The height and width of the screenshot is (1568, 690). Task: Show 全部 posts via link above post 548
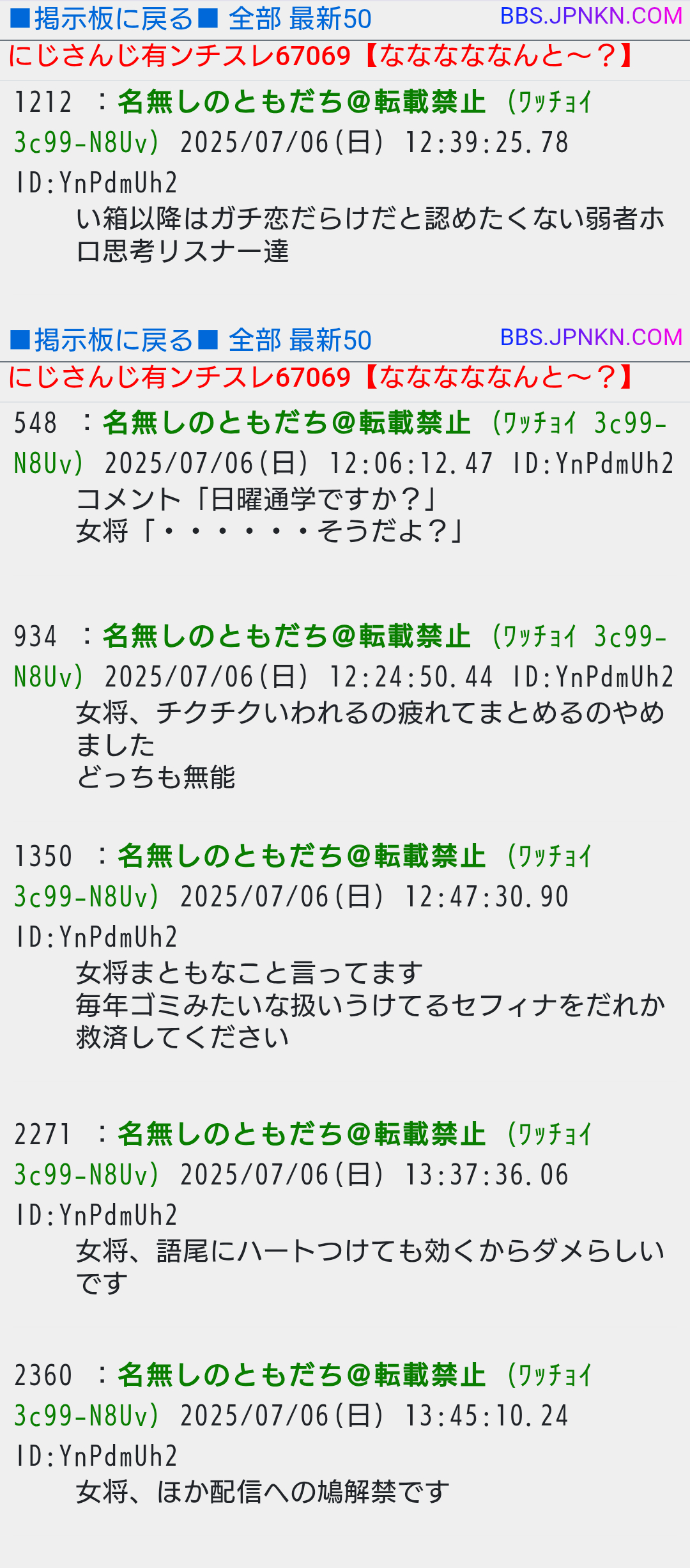(255, 340)
